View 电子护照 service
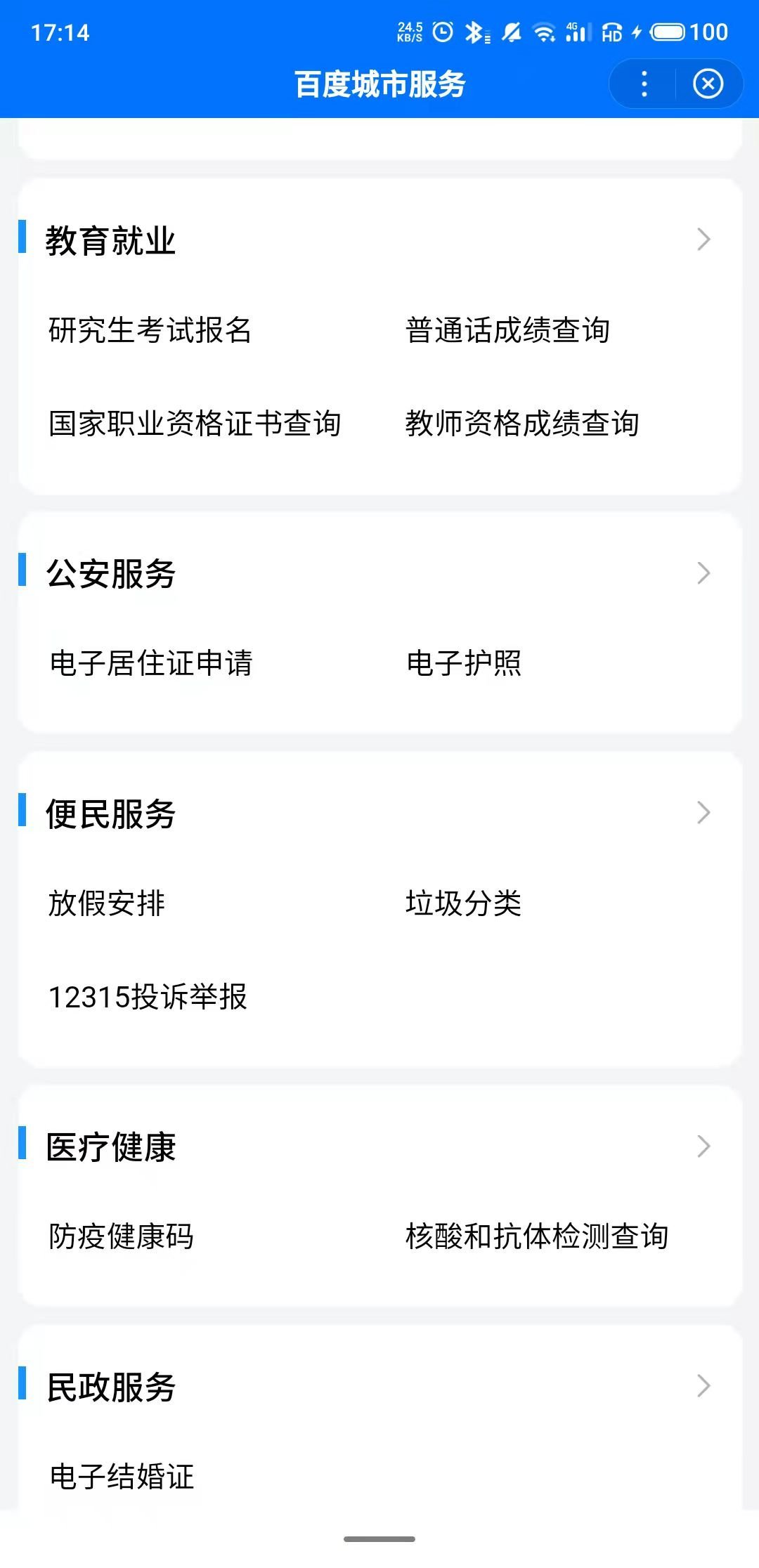The width and height of the screenshot is (759, 1568). click(464, 663)
